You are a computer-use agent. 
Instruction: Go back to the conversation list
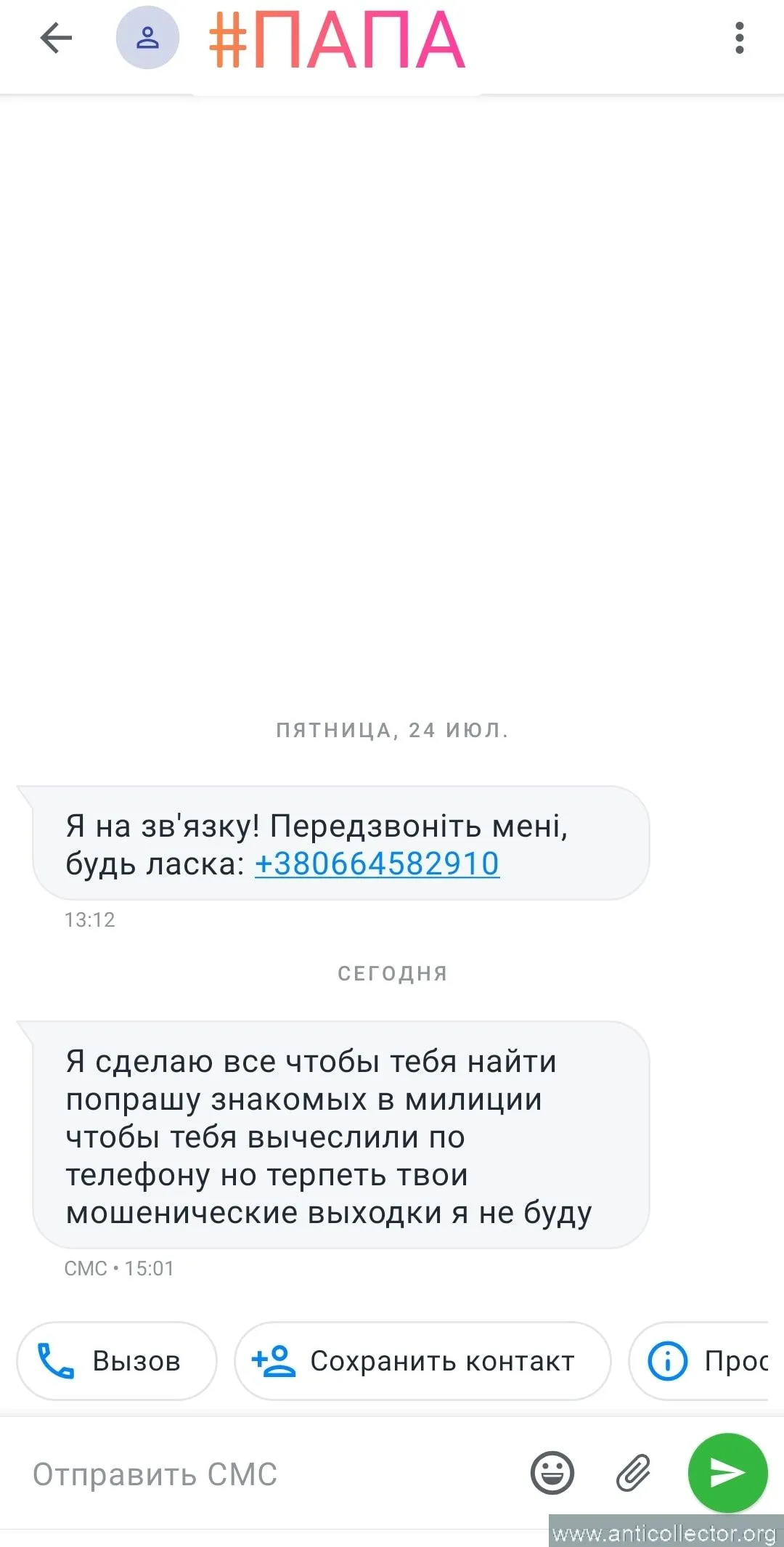pyautogui.click(x=56, y=38)
